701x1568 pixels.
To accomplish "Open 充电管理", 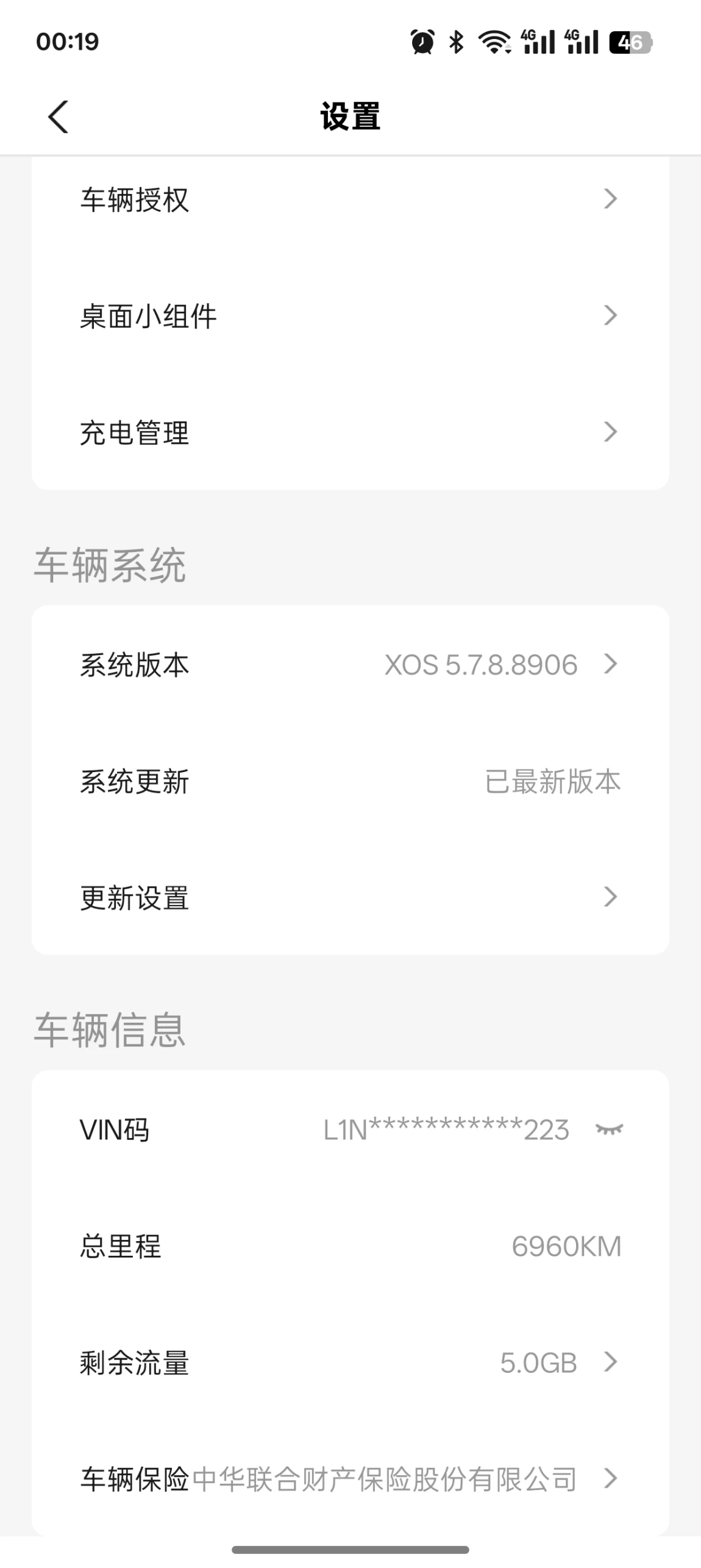I will [350, 432].
